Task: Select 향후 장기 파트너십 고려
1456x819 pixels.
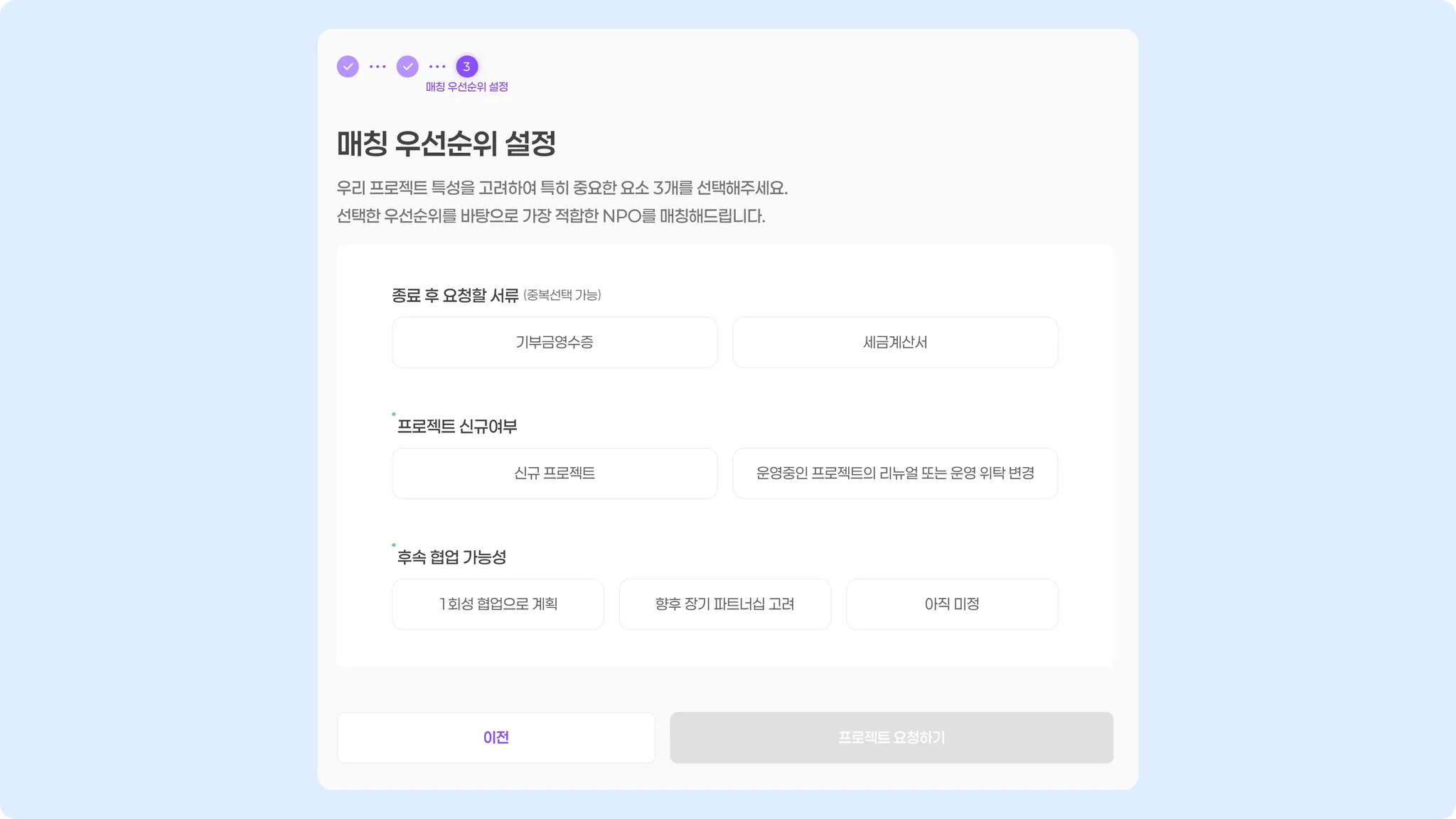Action: 724,604
